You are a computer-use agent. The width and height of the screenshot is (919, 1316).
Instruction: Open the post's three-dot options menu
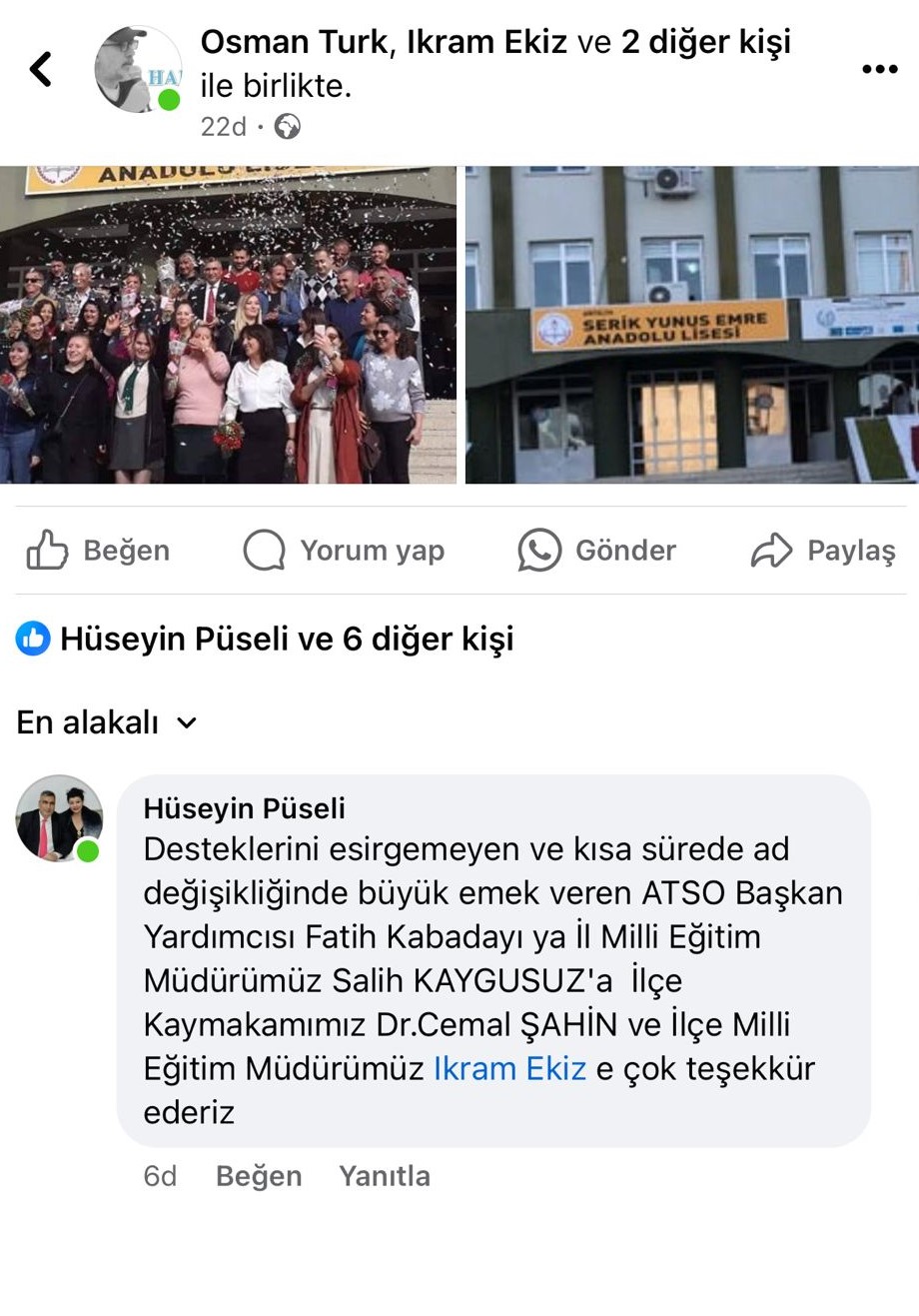click(x=879, y=69)
